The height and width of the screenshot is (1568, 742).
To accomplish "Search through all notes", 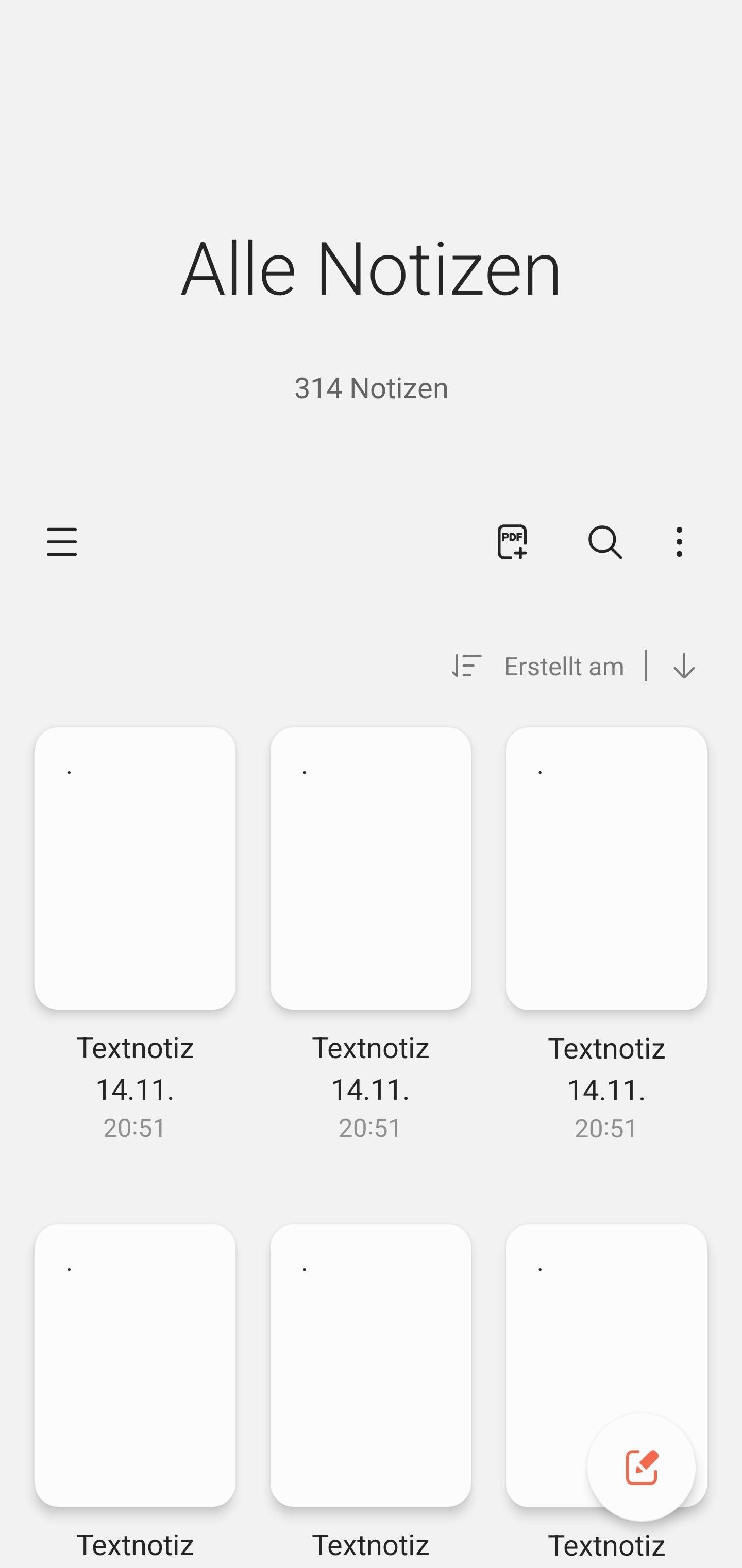I will click(x=604, y=542).
